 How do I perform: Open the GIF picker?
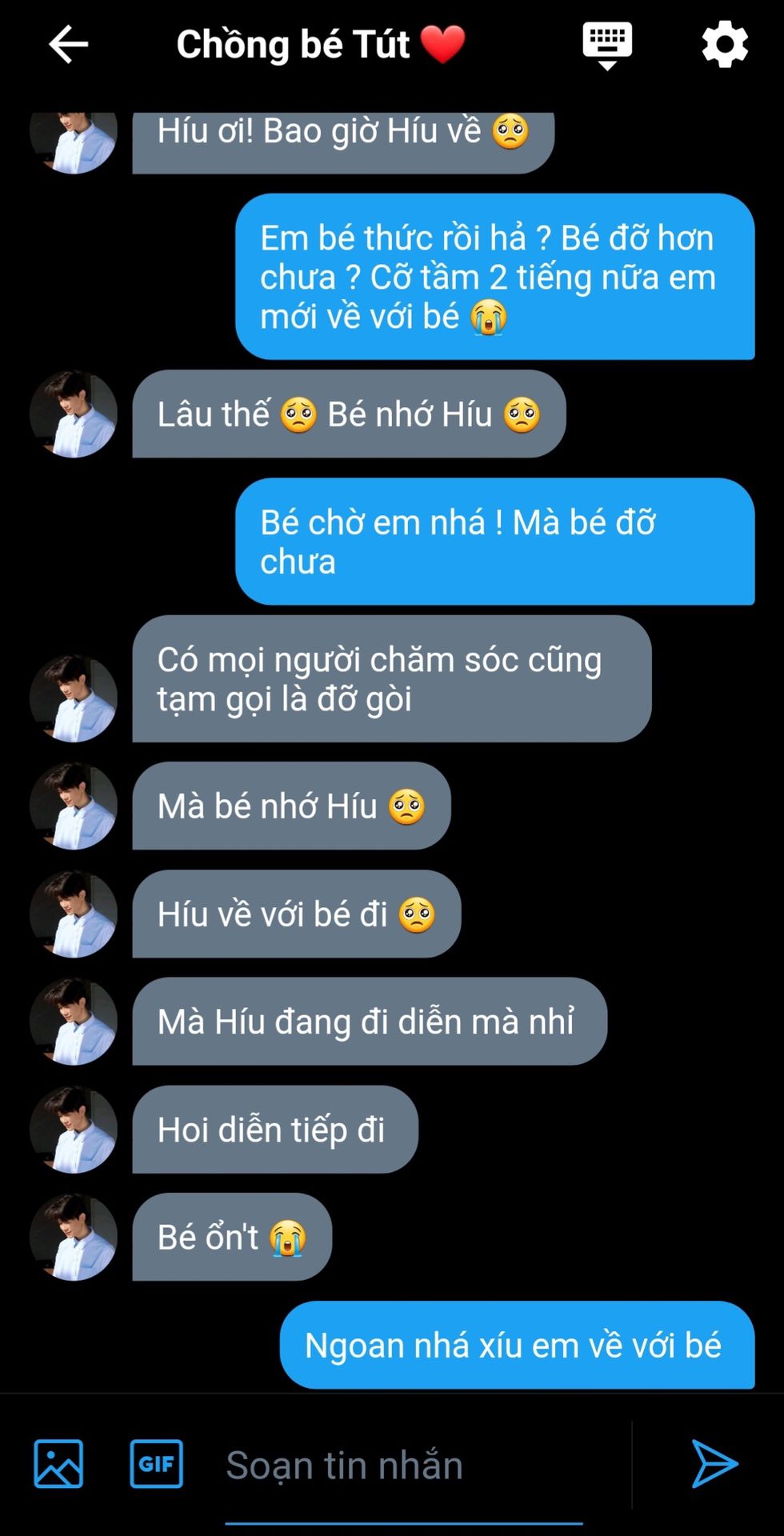click(156, 1463)
